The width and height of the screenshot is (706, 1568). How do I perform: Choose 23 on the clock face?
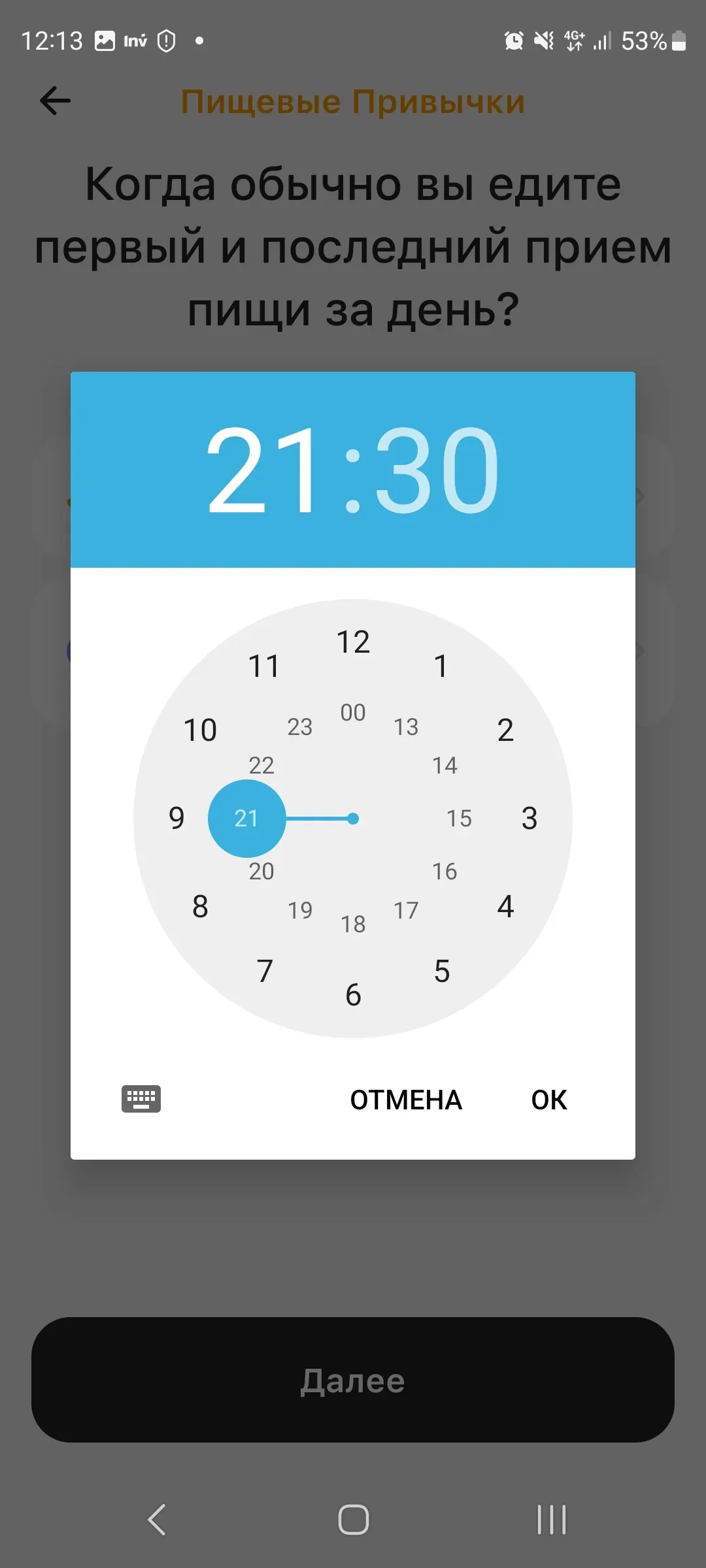(x=300, y=727)
